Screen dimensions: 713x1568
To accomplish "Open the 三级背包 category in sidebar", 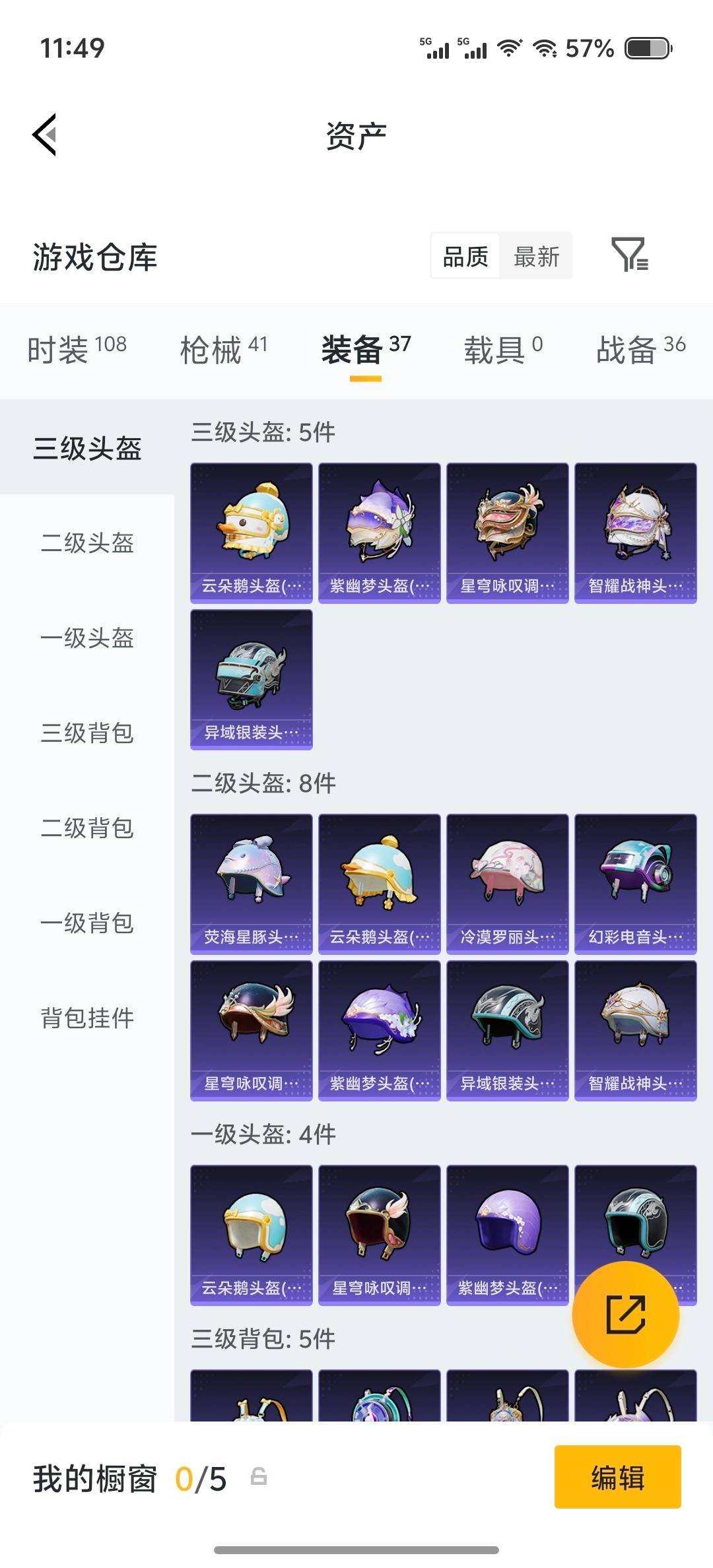I will coord(86,734).
